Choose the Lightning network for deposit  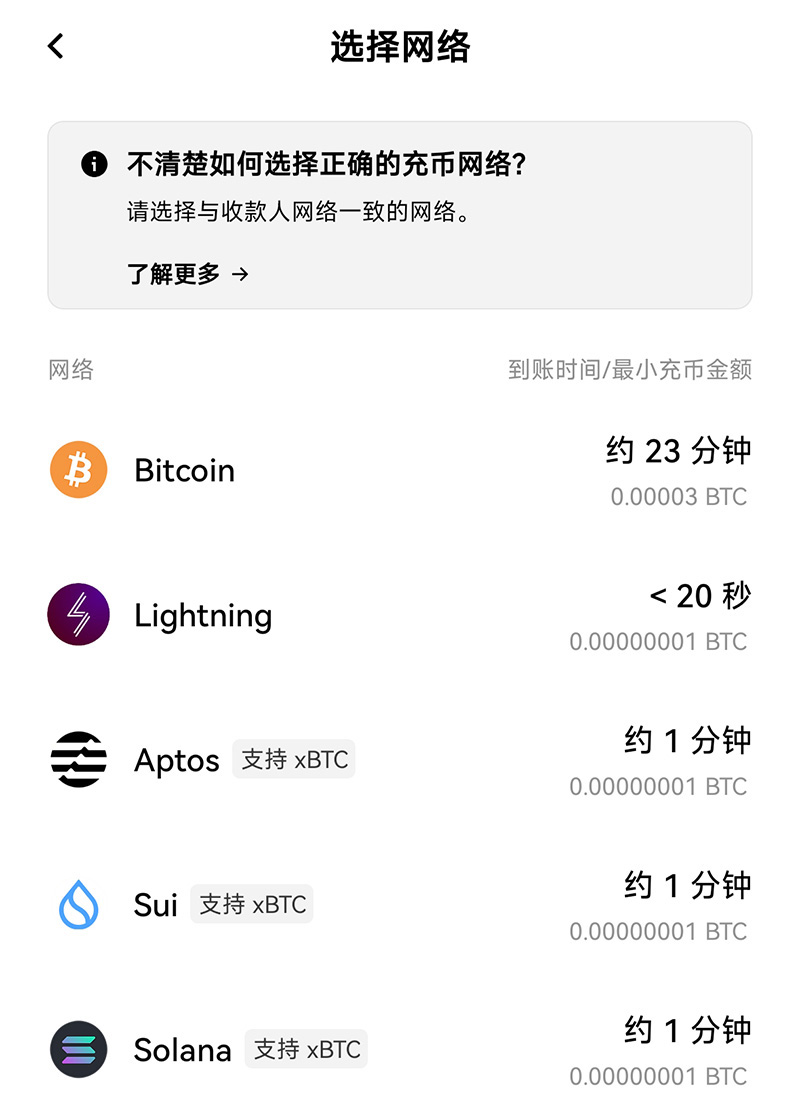tap(400, 613)
